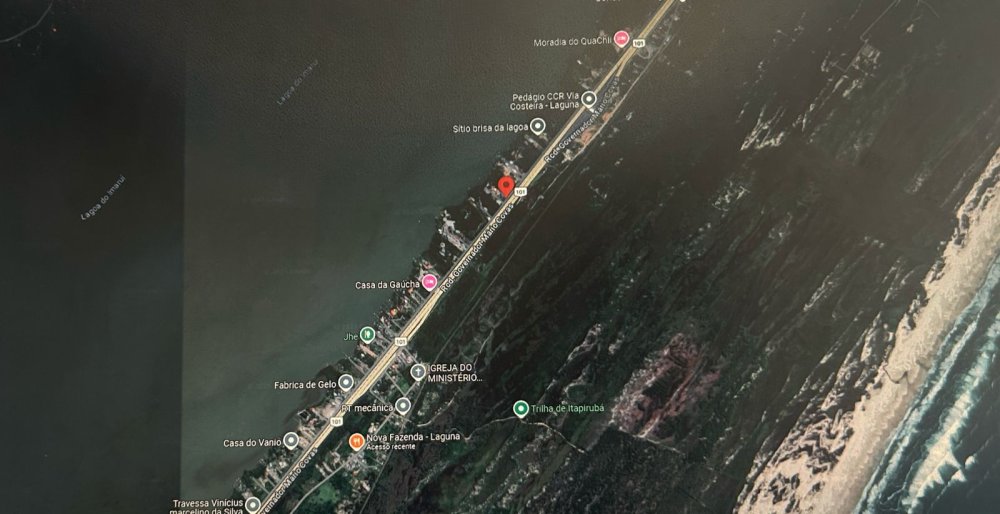Tap the red dropped pin marker
This screenshot has height=514, width=1000.
click(506, 186)
